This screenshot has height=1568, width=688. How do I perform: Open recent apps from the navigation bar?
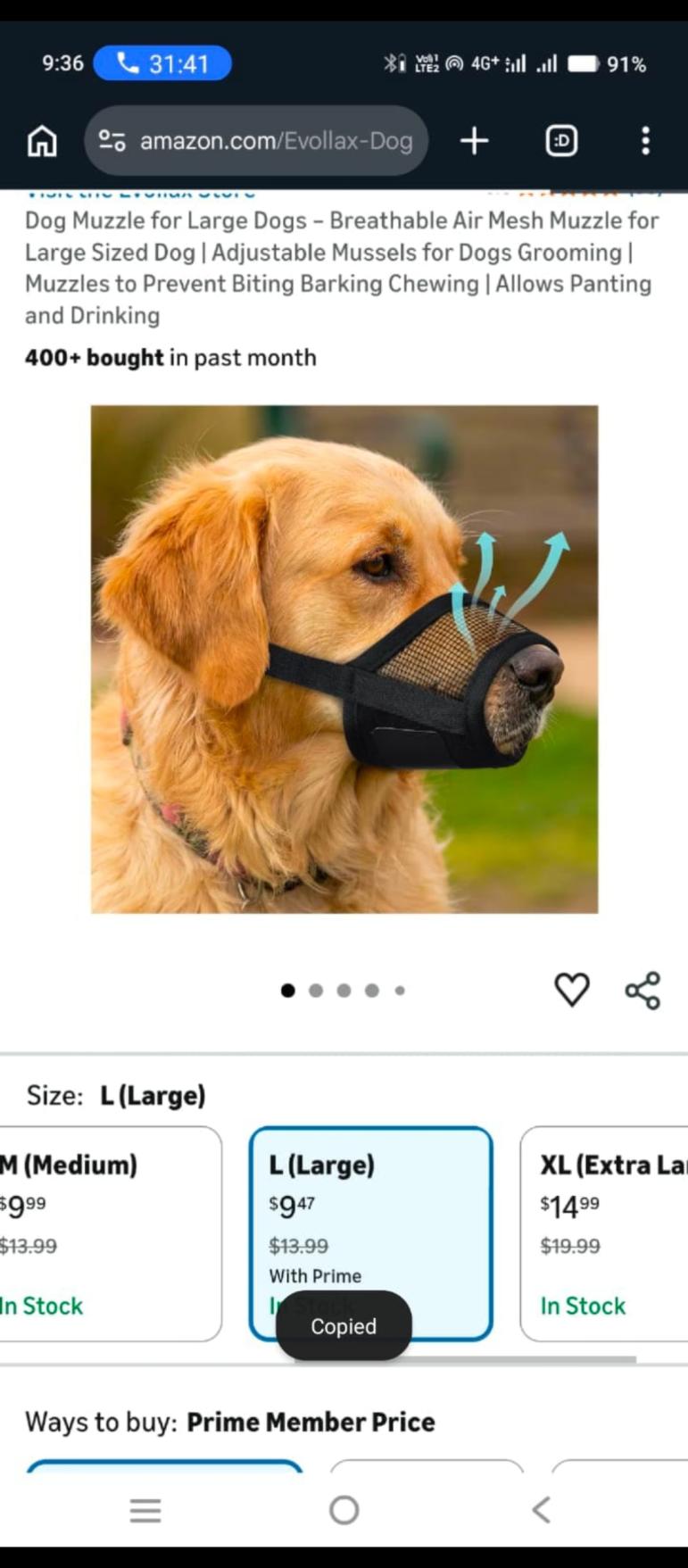pyautogui.click(x=145, y=1510)
